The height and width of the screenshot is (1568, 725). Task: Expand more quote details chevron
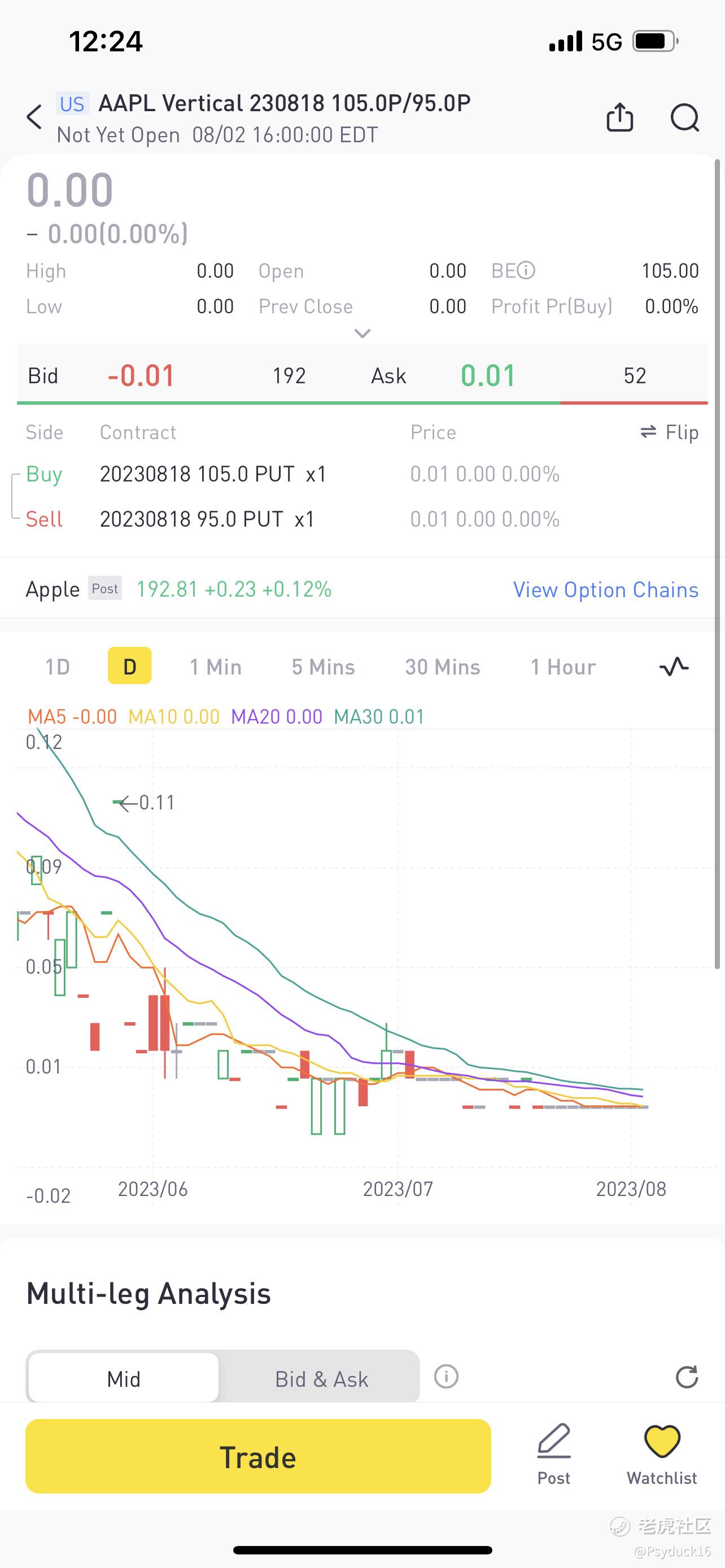click(362, 333)
